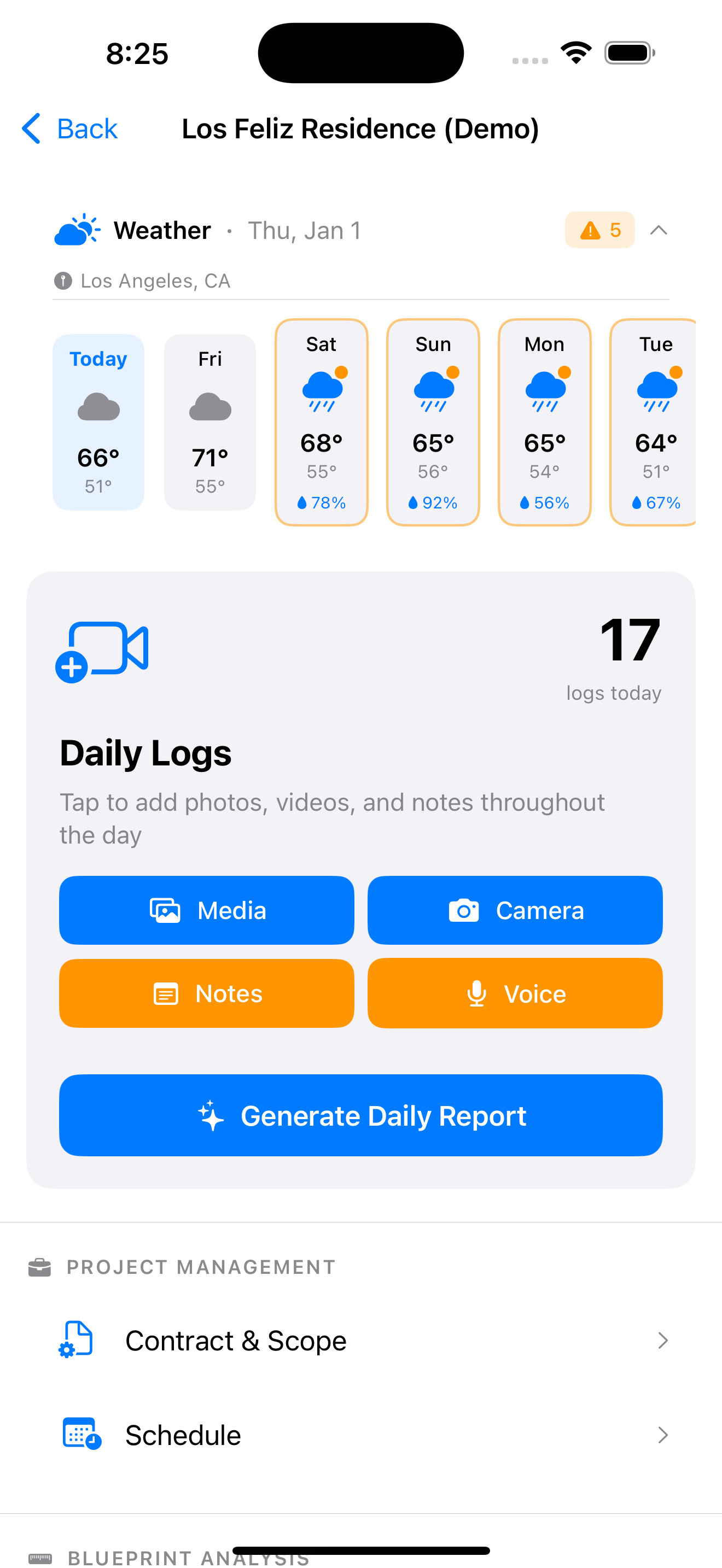This screenshot has height=1568, width=722.
Task: Generate Daily Report
Action: [x=361, y=1115]
